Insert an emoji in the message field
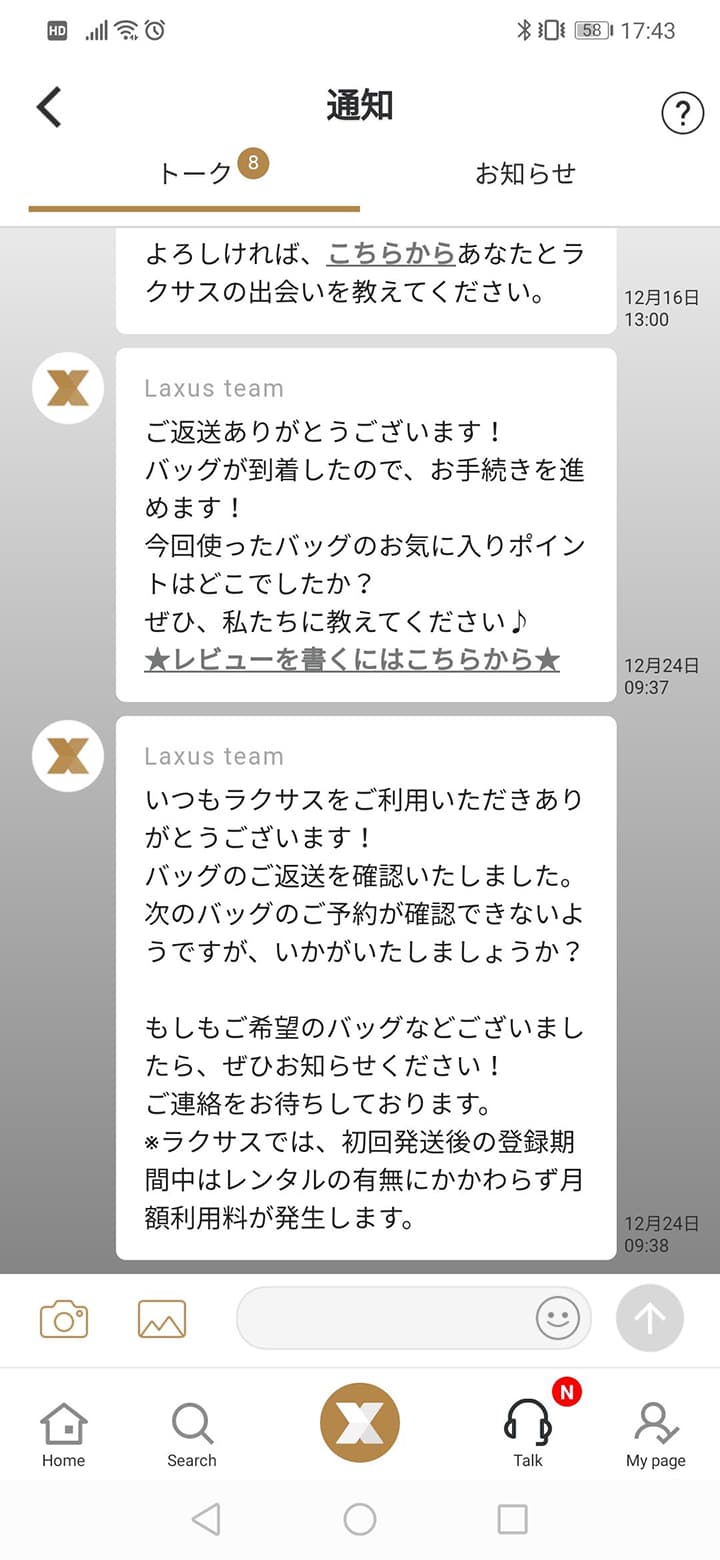Image resolution: width=720 pixels, height=1560 pixels. 557,1318
